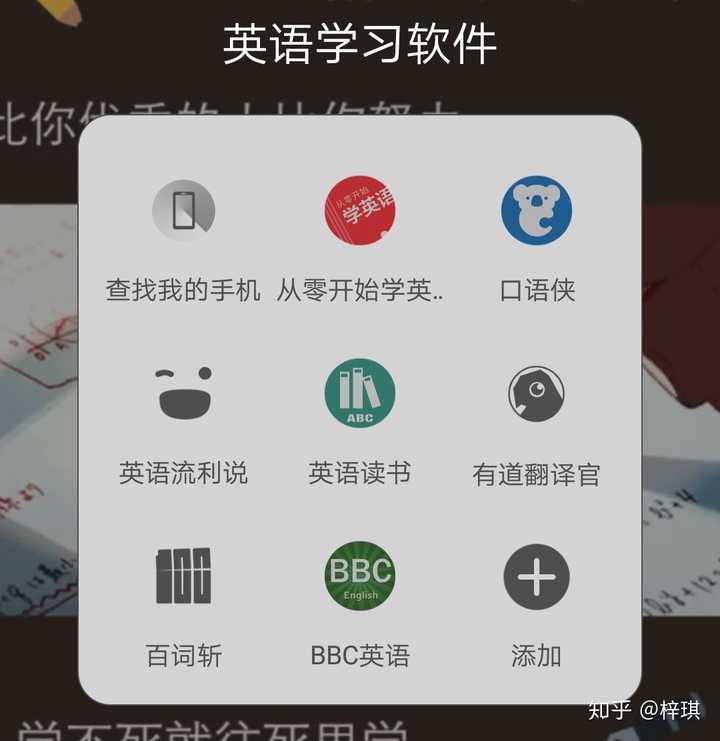Tap the folder name 英语学习软件

360,45
